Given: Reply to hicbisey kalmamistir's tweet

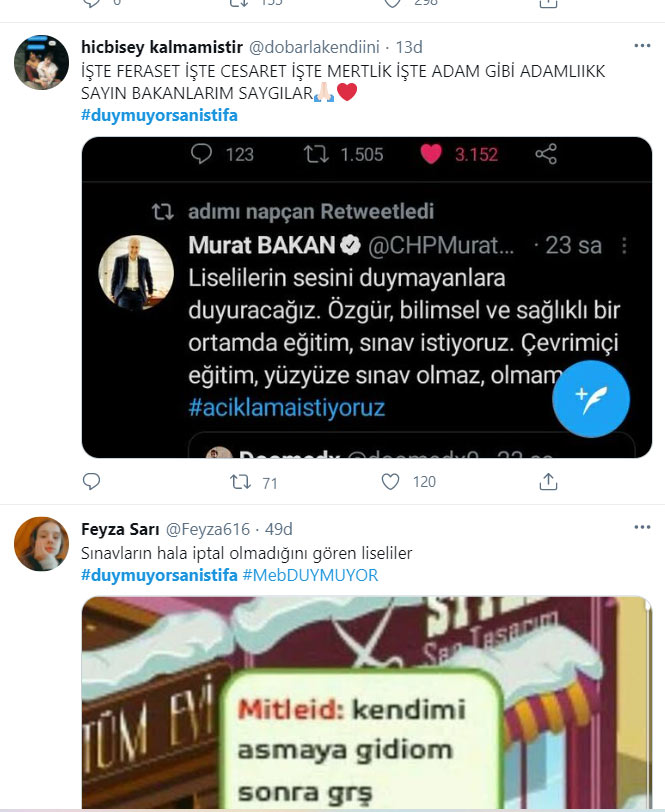Looking at the screenshot, I should (91, 482).
